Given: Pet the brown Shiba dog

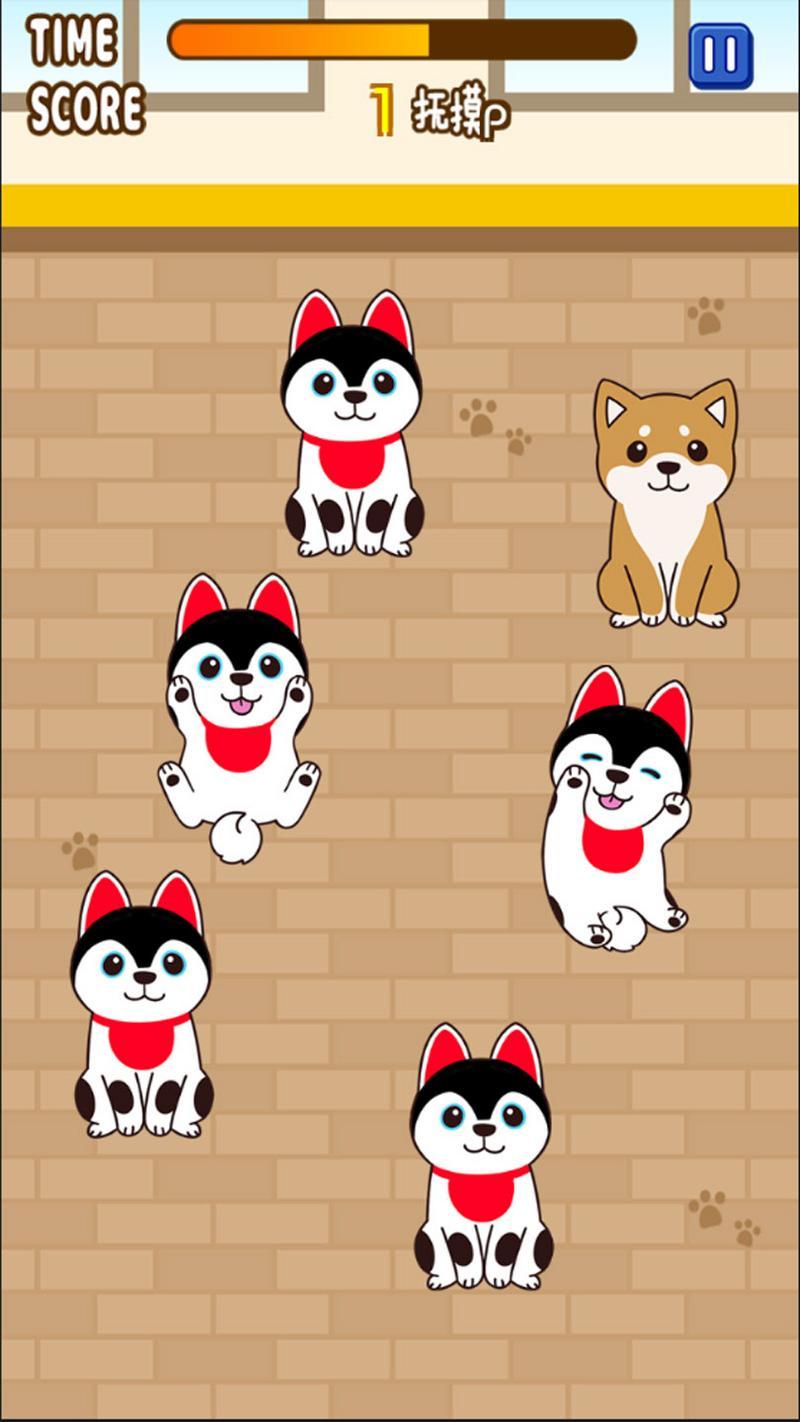Looking at the screenshot, I should 667,503.
